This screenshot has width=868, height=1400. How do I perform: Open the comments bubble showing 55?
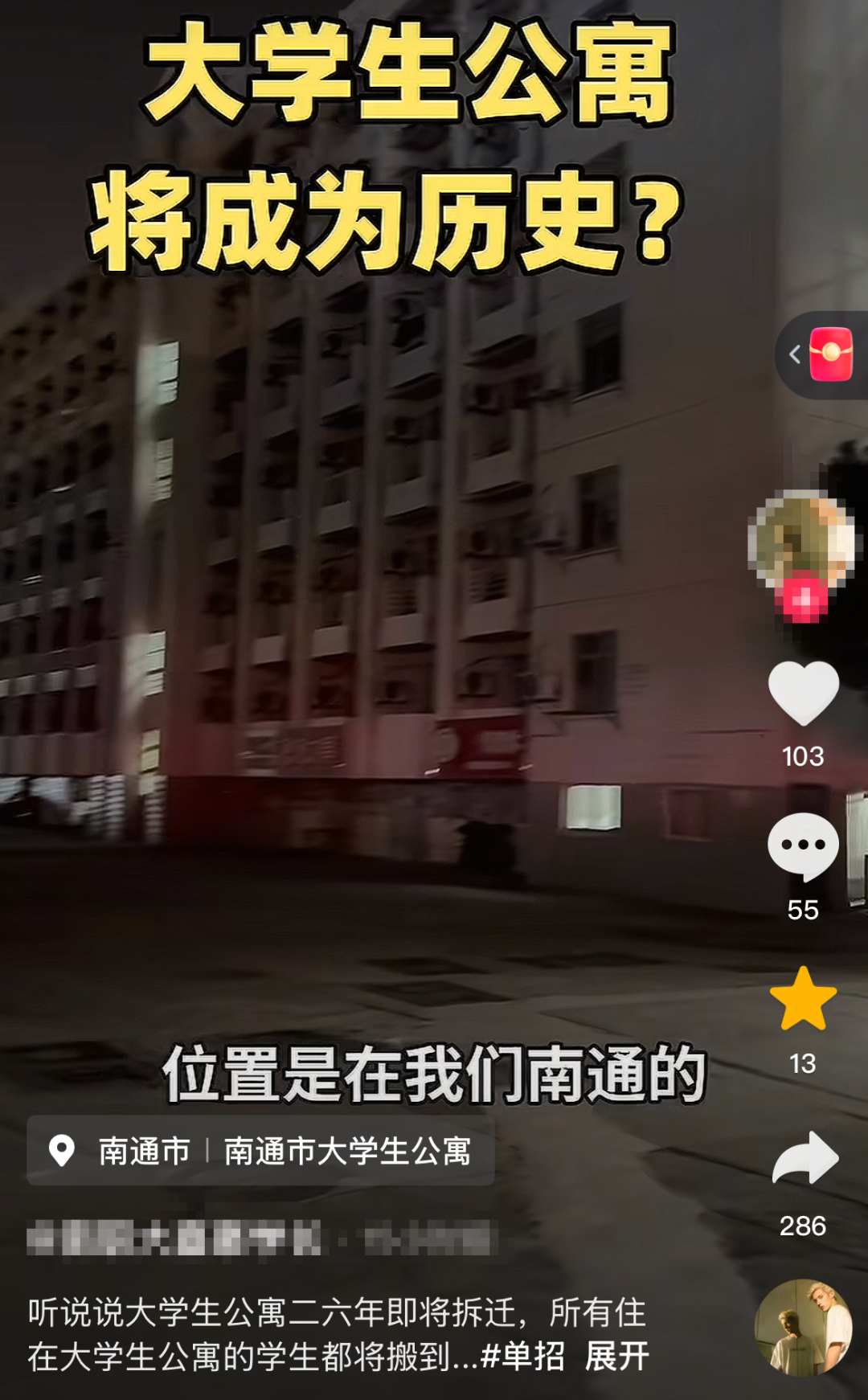pyautogui.click(x=803, y=846)
